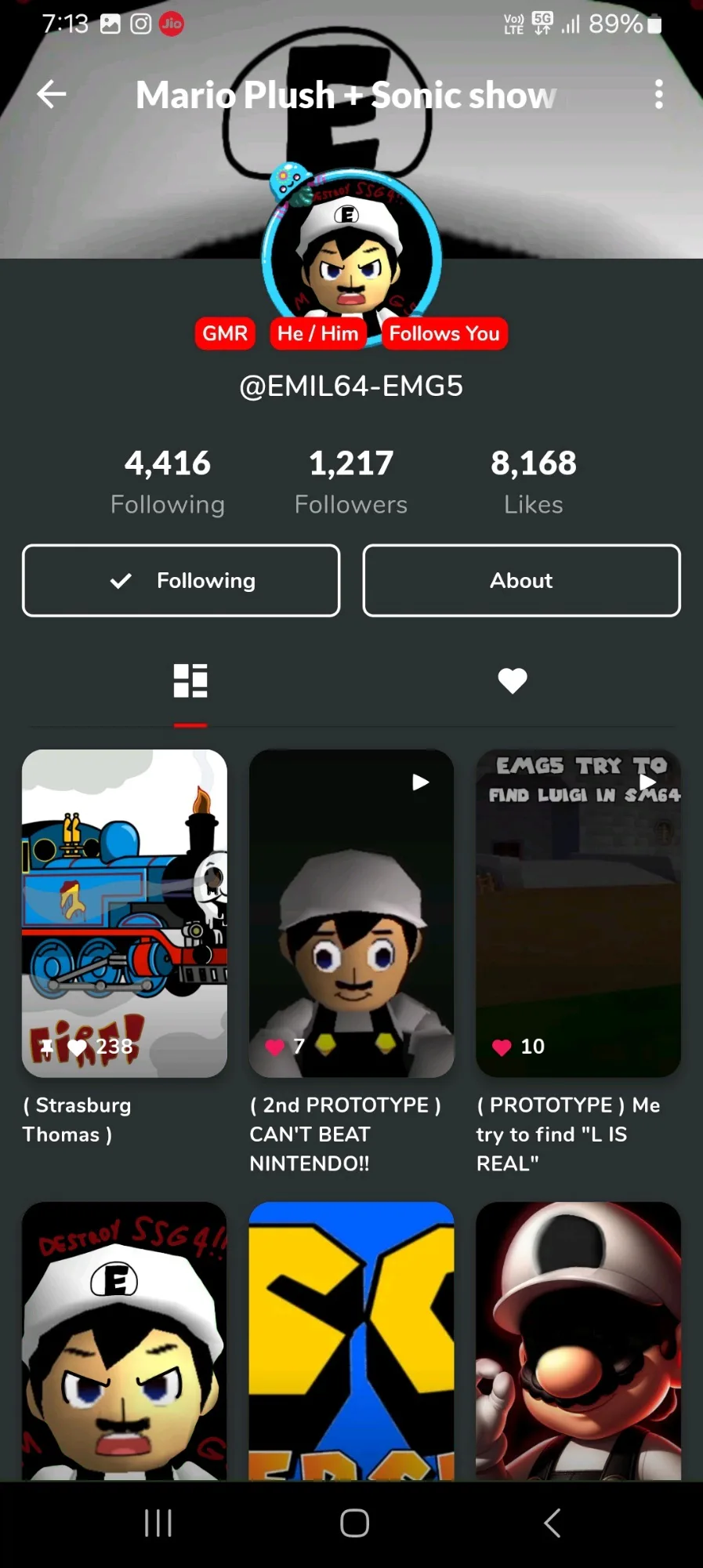Open the Strasburg Thomas post

pos(125,913)
